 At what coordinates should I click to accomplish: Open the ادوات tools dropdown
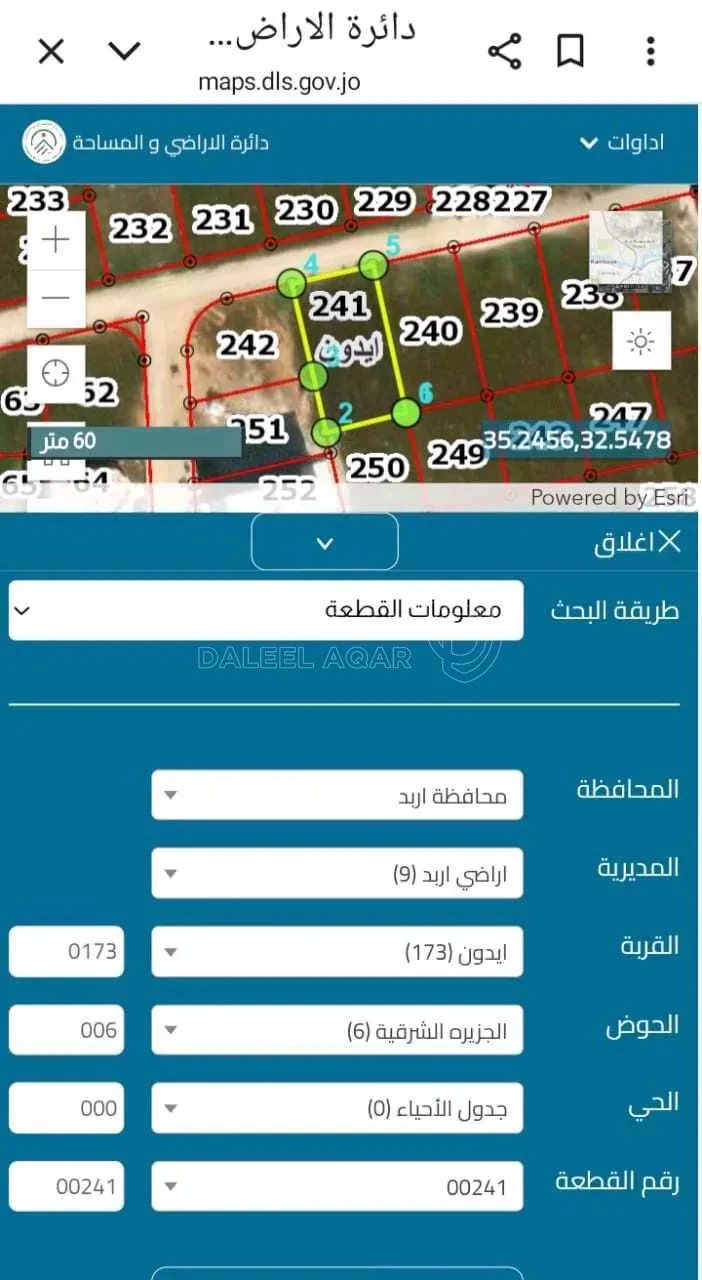tap(622, 142)
